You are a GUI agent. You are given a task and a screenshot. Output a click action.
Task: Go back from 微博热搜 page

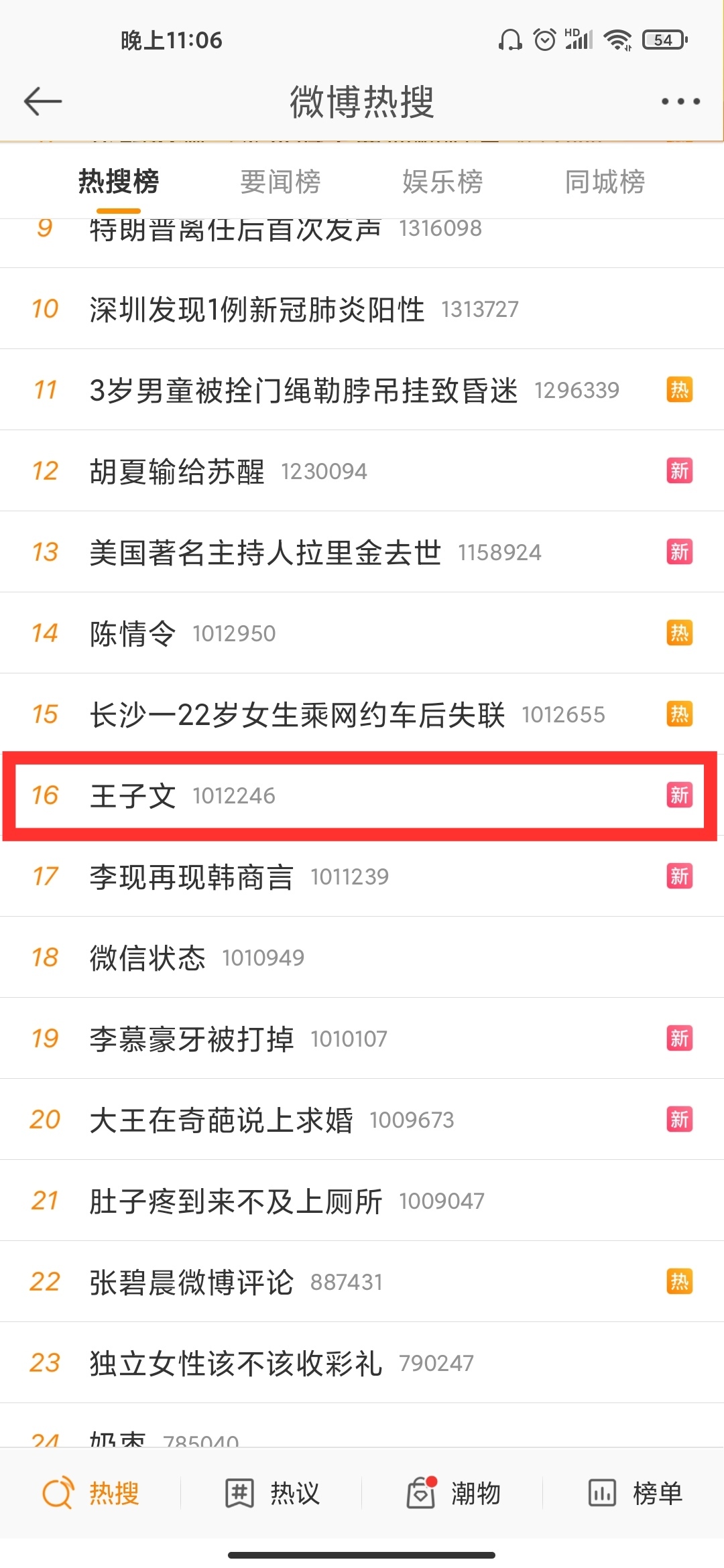pos(43,101)
